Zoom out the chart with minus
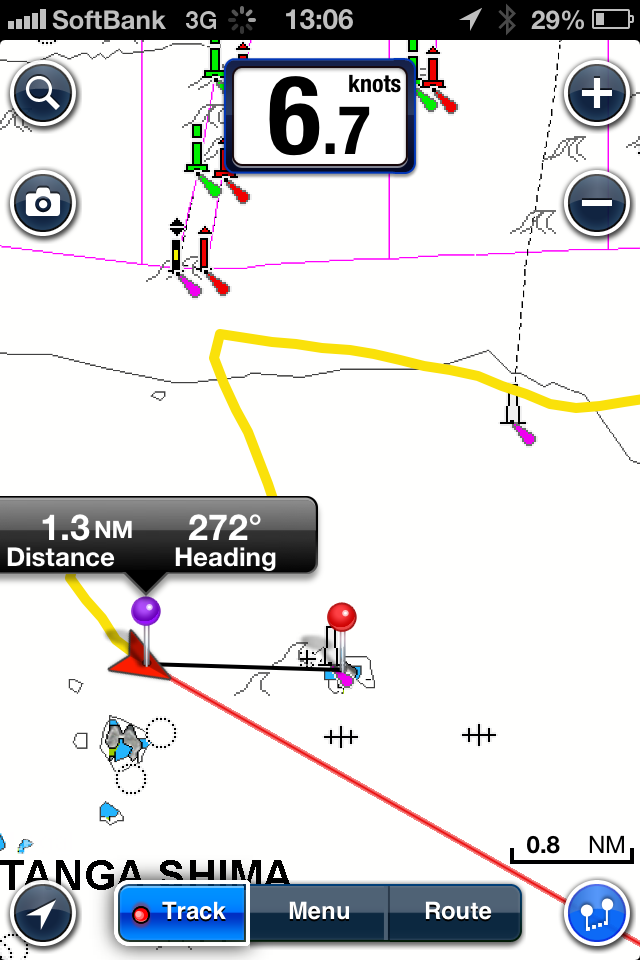 tap(597, 204)
